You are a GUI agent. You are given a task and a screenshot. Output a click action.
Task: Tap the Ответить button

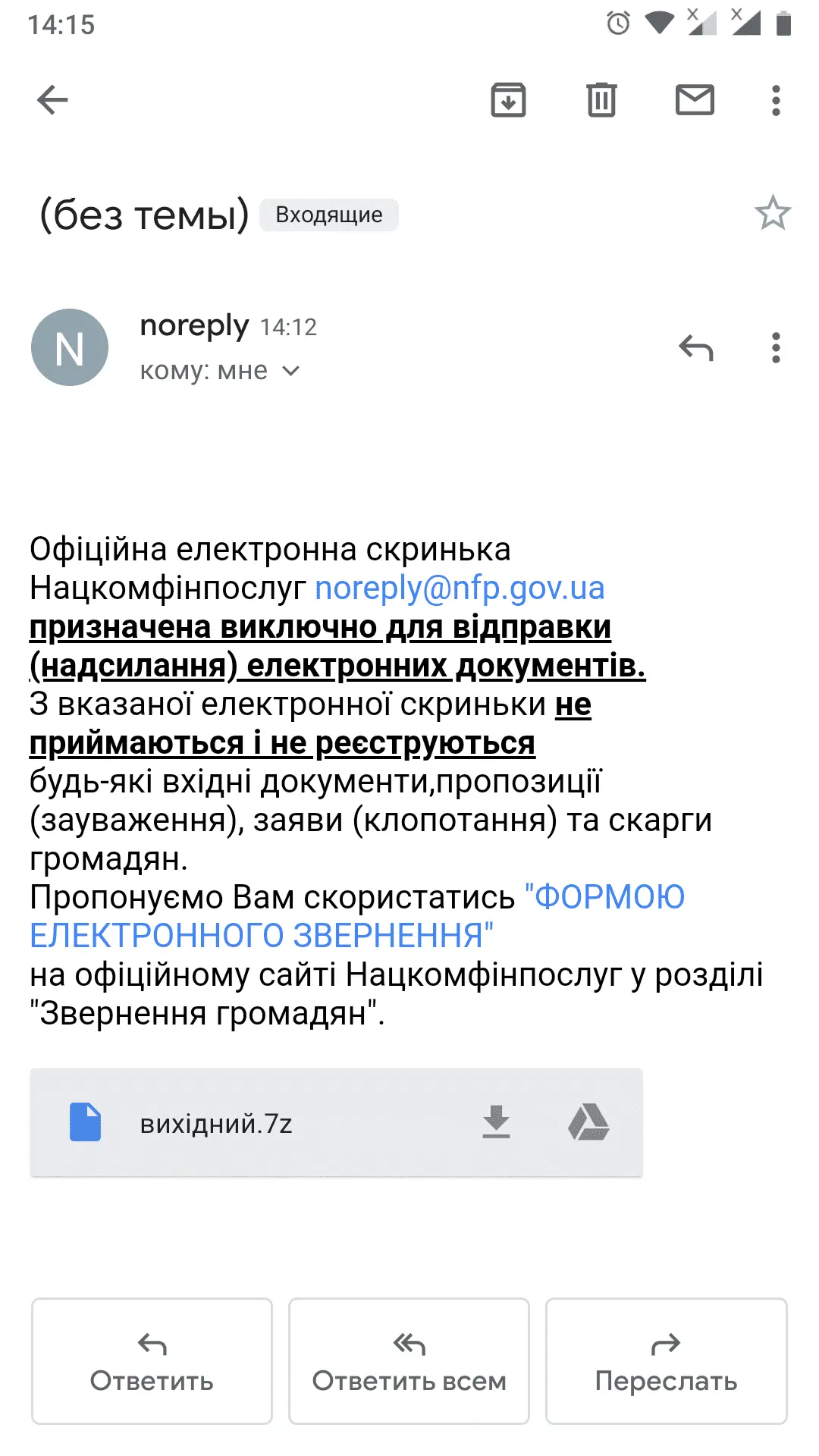[x=152, y=1361]
